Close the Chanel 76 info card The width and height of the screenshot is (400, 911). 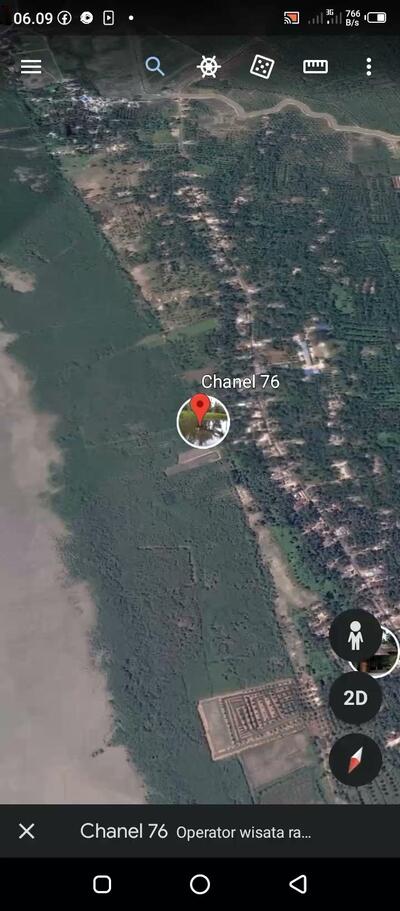click(x=27, y=831)
